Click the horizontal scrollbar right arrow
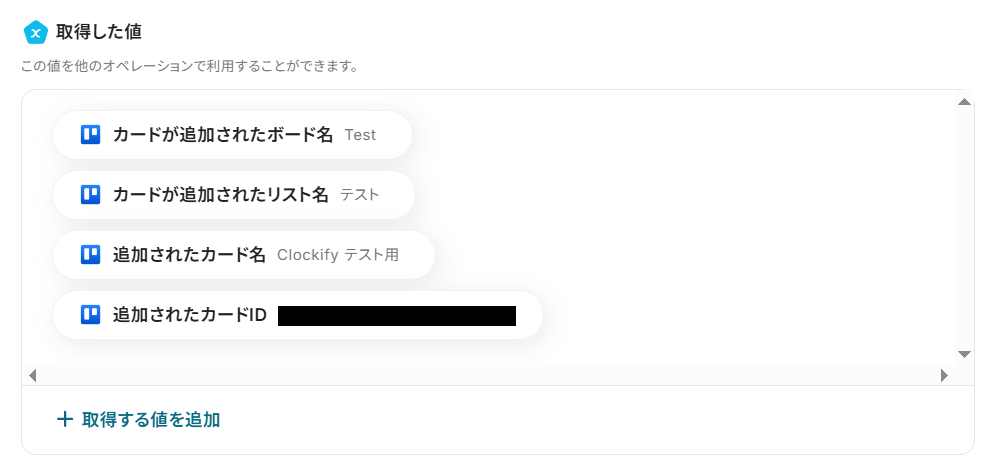The image size is (988, 467). click(x=944, y=375)
